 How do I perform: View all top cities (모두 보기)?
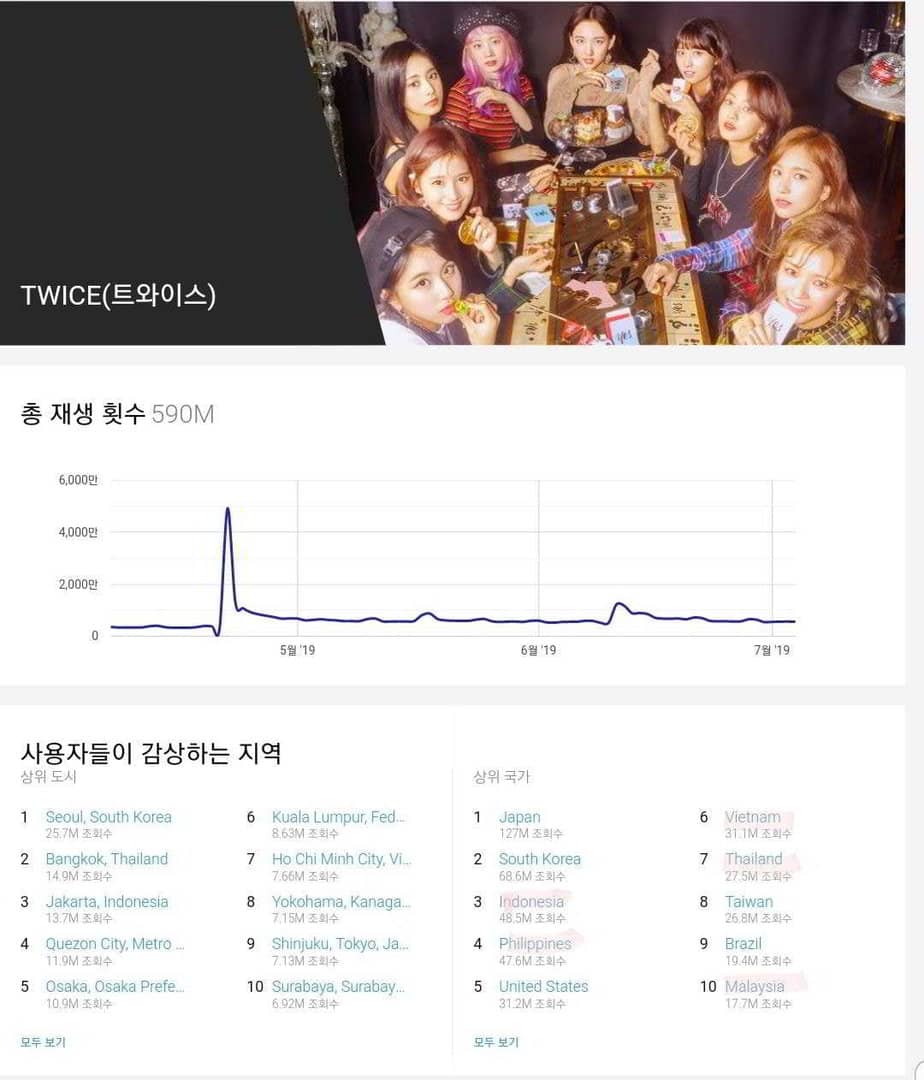pos(43,1042)
